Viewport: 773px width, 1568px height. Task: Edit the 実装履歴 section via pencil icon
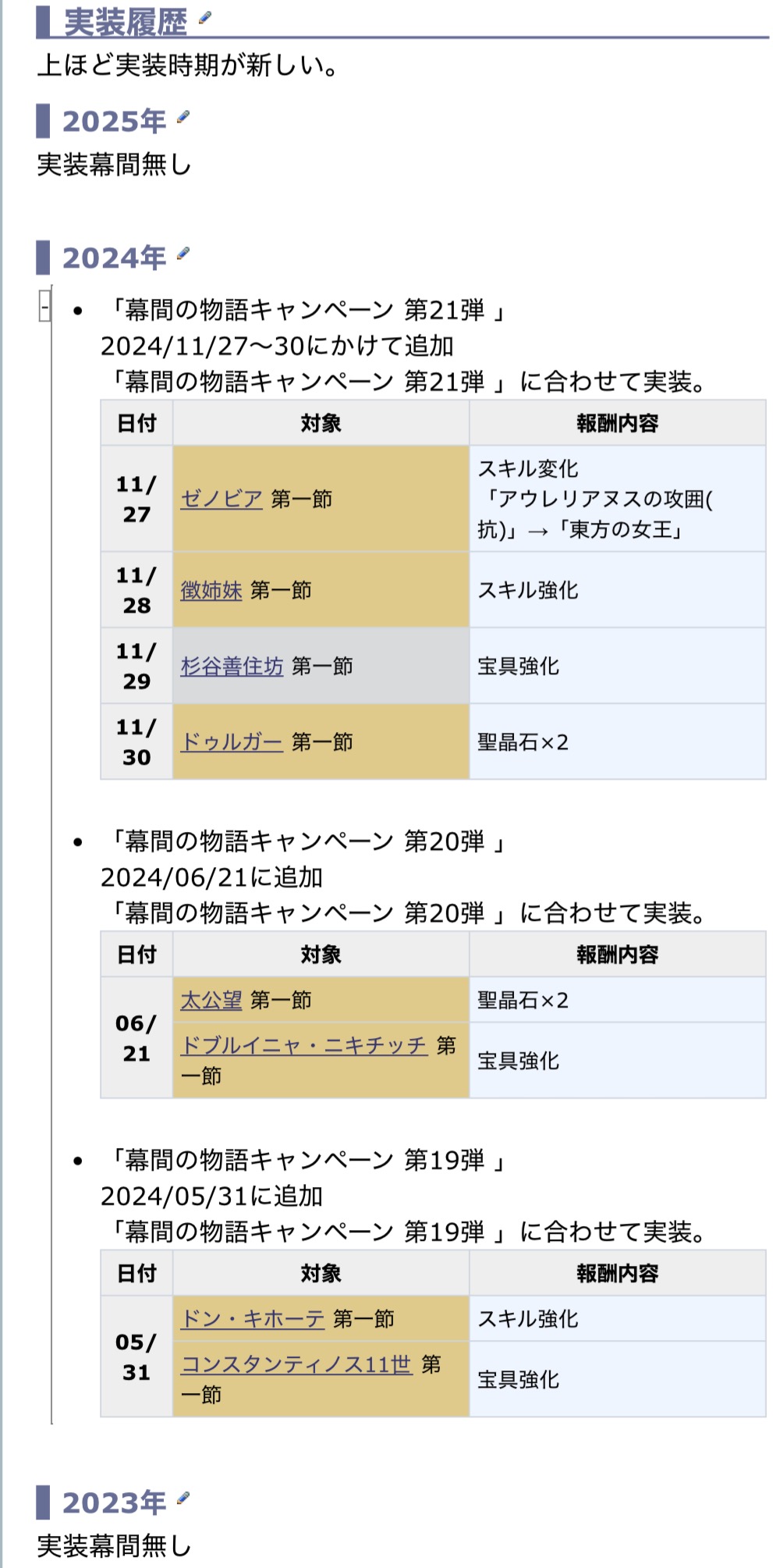click(x=205, y=17)
